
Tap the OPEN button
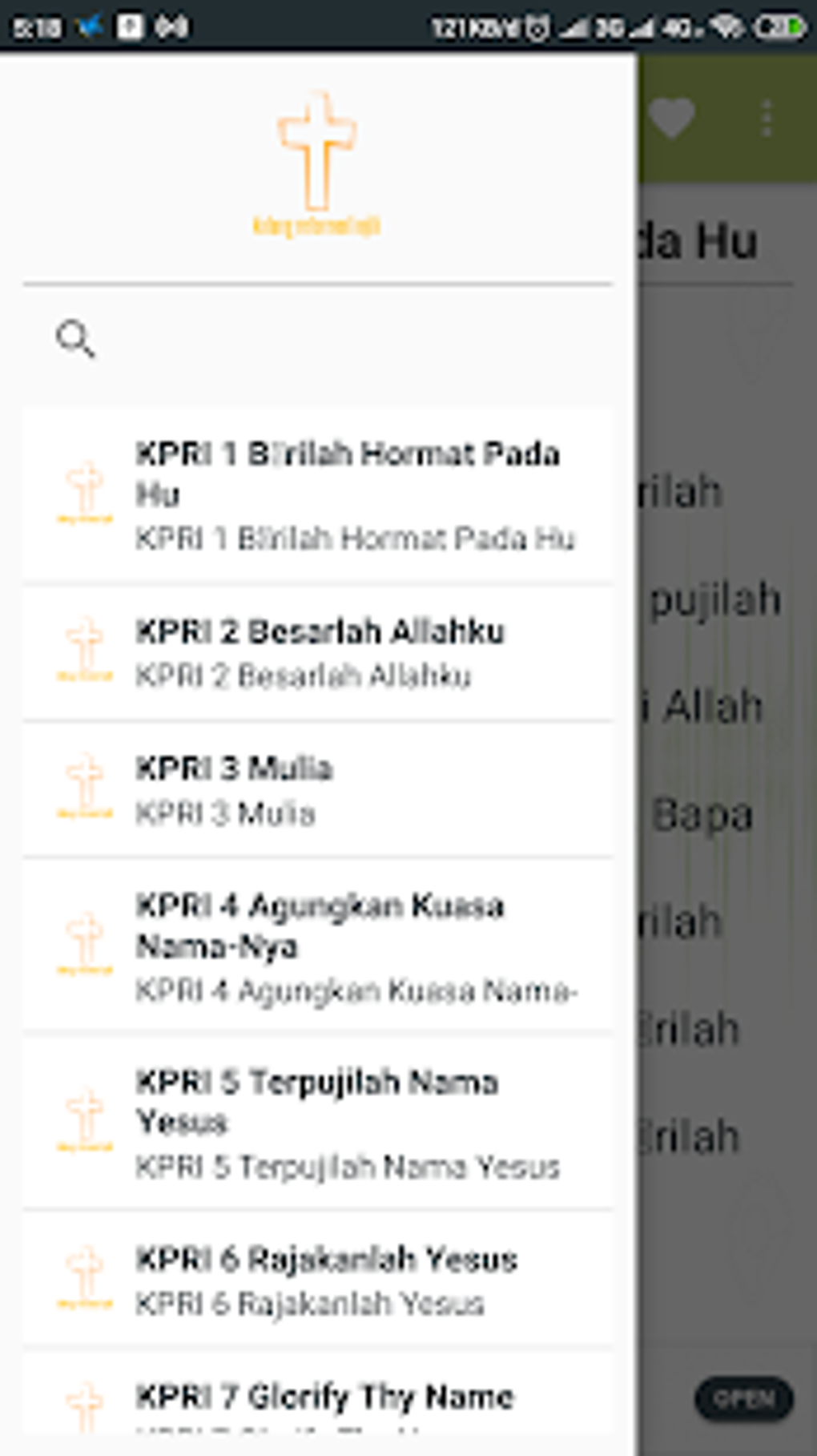coord(743,1398)
